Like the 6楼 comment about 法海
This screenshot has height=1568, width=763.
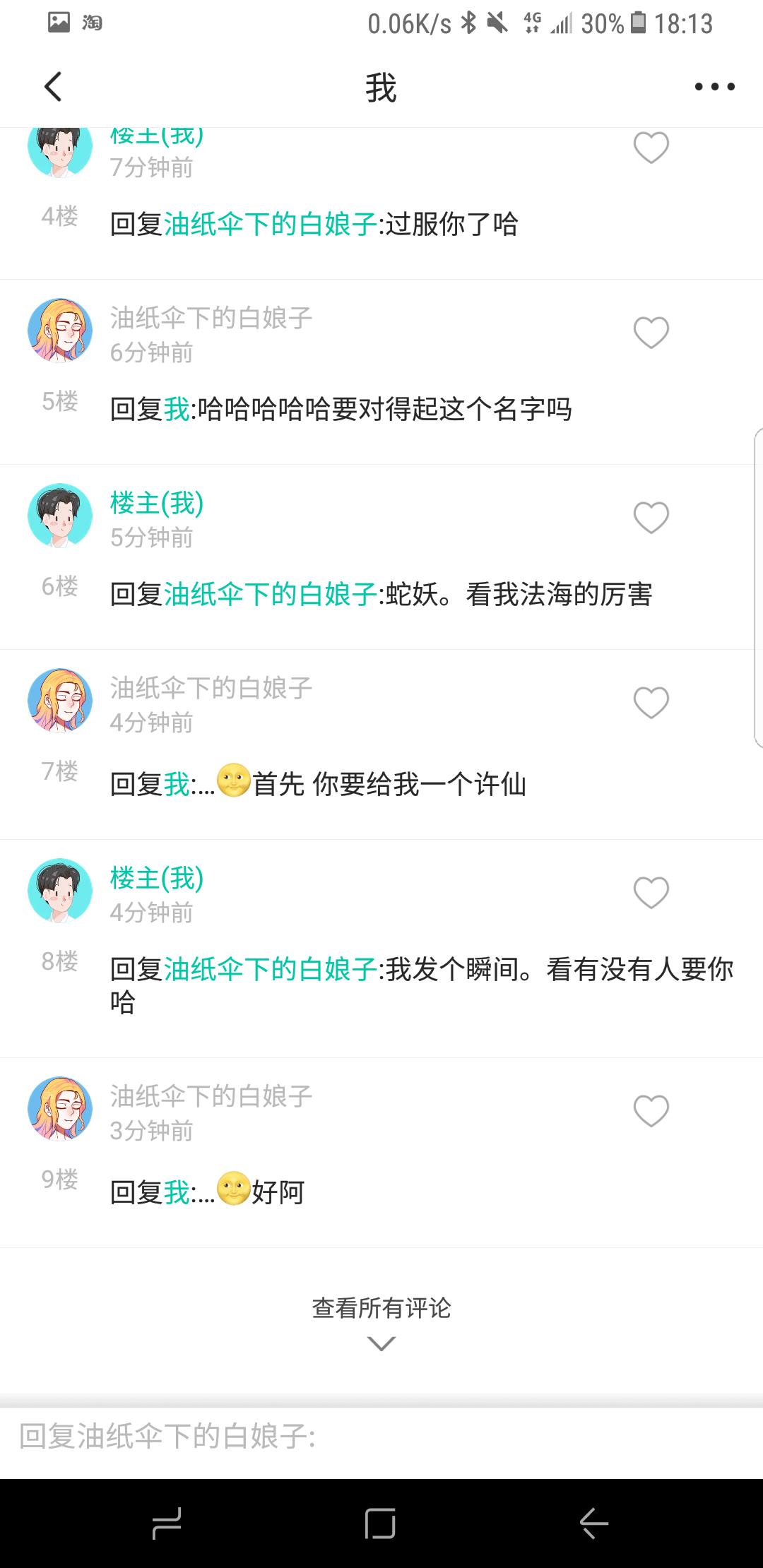[651, 518]
